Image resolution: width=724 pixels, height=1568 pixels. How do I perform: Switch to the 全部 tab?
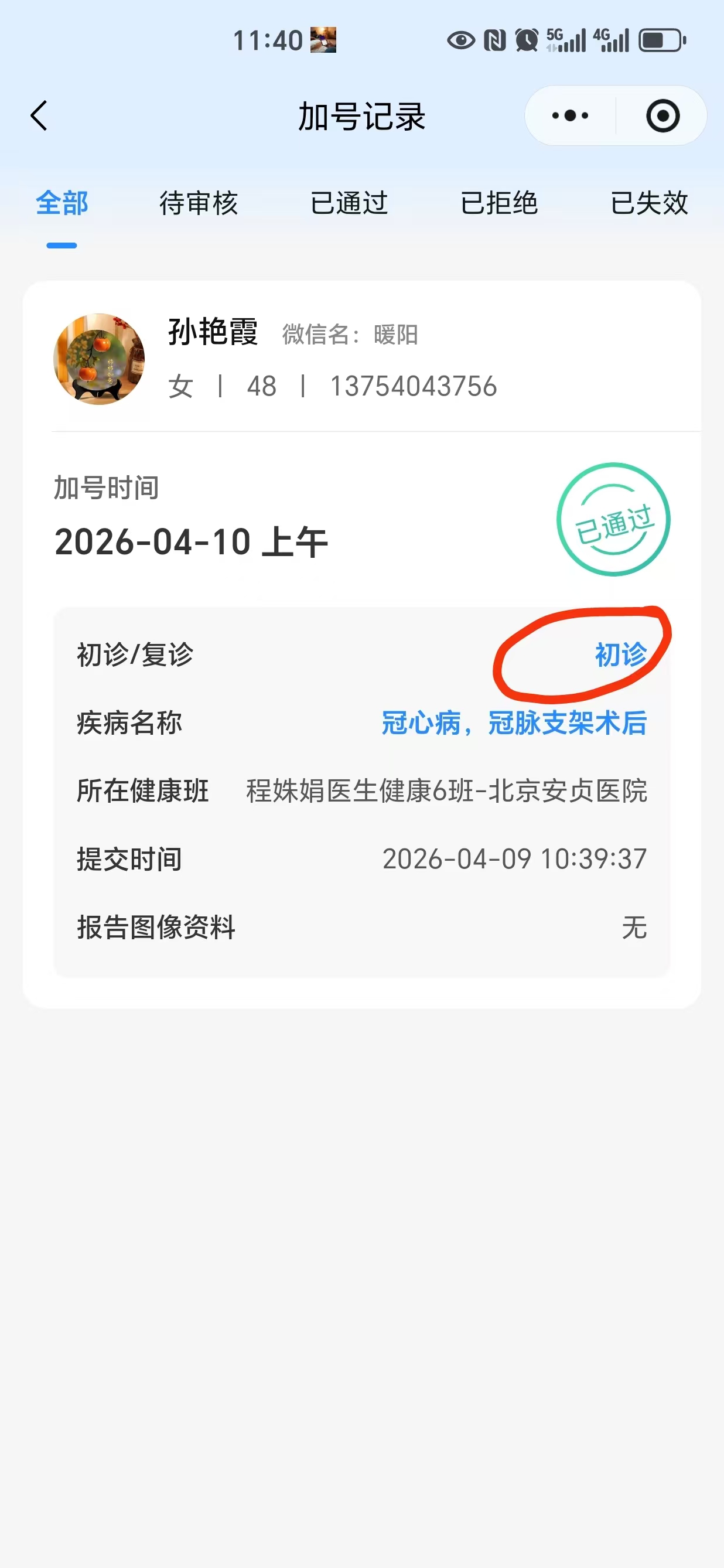(x=62, y=203)
